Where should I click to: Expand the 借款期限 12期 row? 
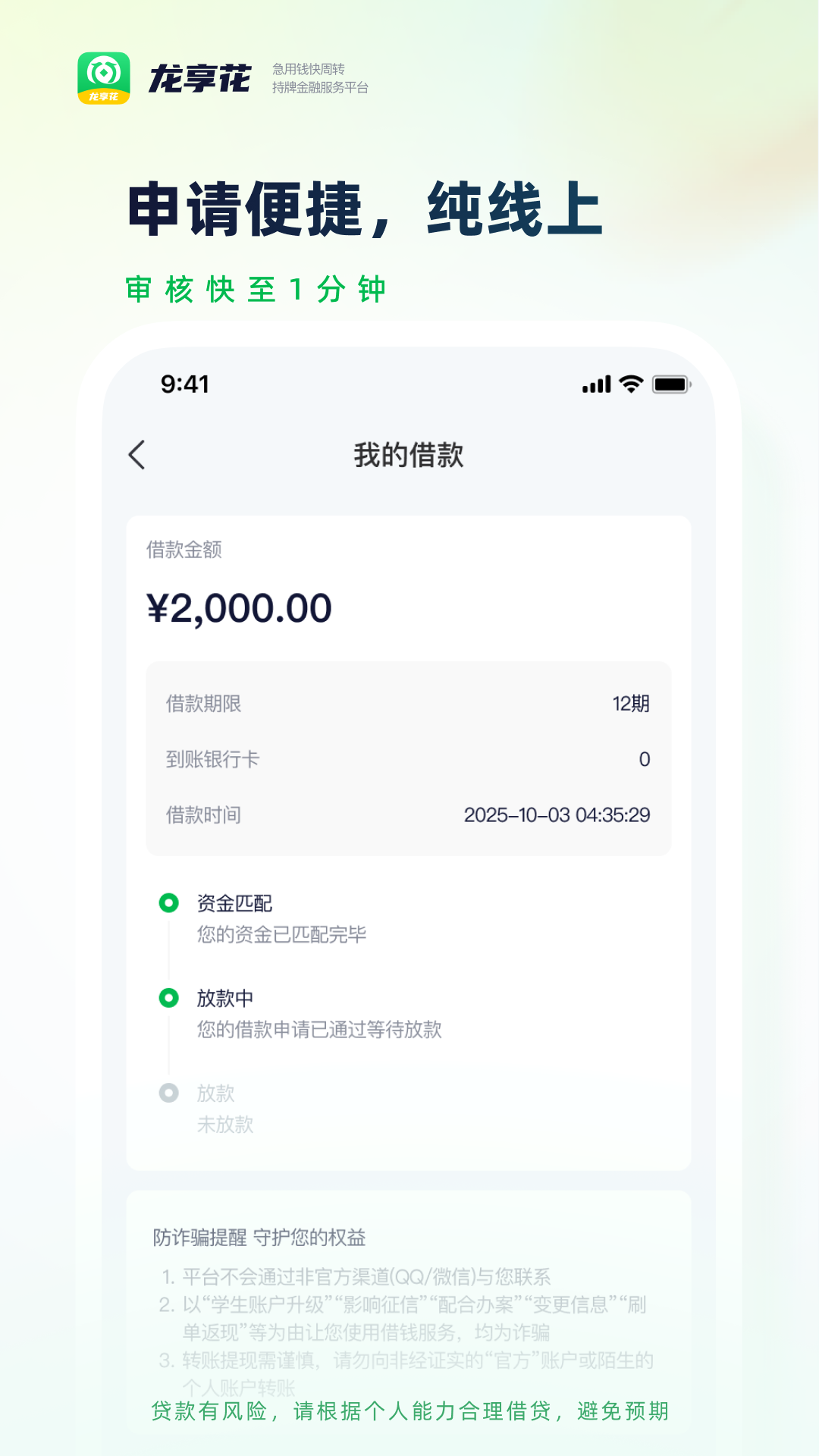pyautogui.click(x=409, y=703)
